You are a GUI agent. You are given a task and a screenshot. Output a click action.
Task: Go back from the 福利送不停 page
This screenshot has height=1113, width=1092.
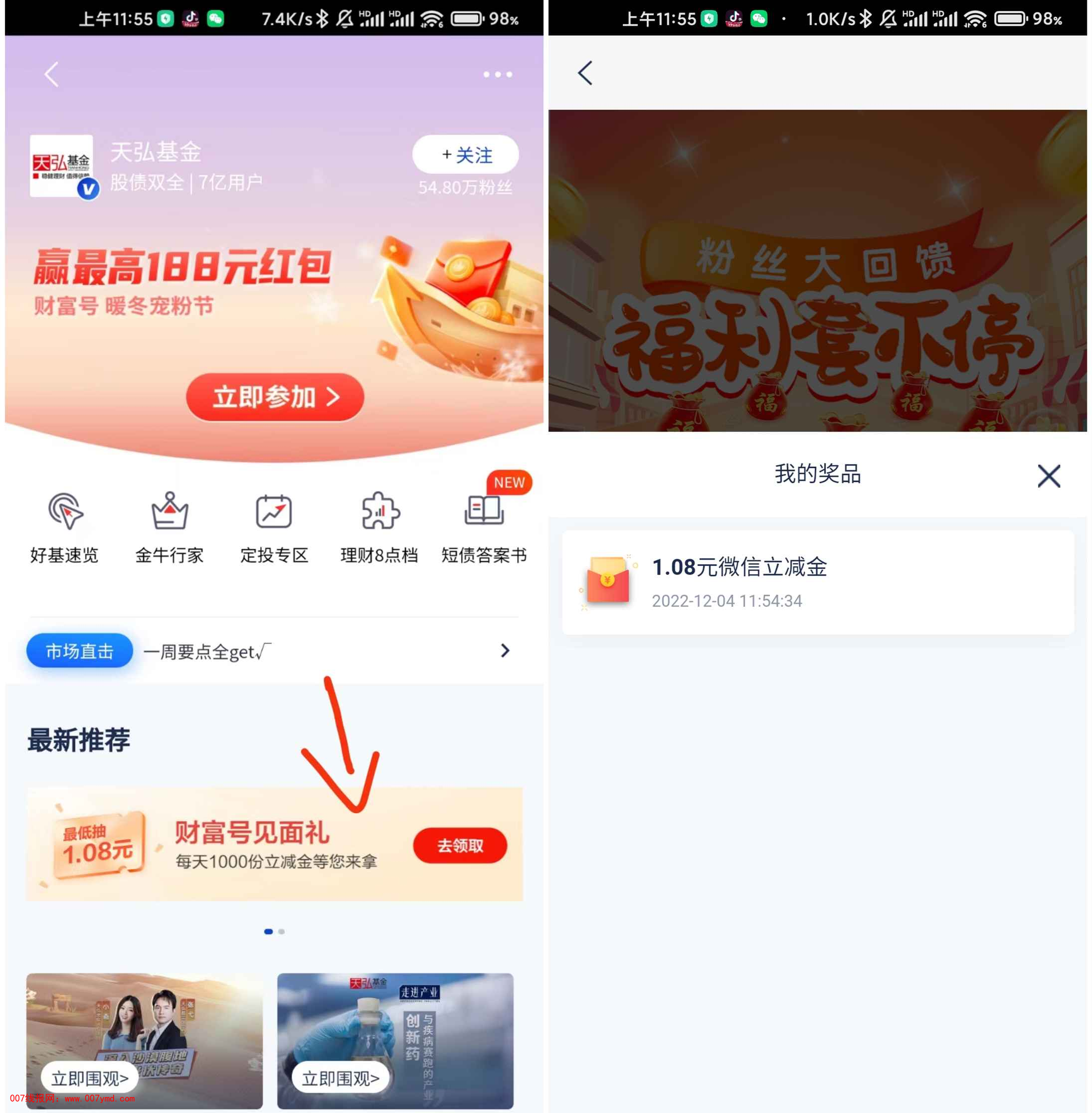pyautogui.click(x=585, y=73)
